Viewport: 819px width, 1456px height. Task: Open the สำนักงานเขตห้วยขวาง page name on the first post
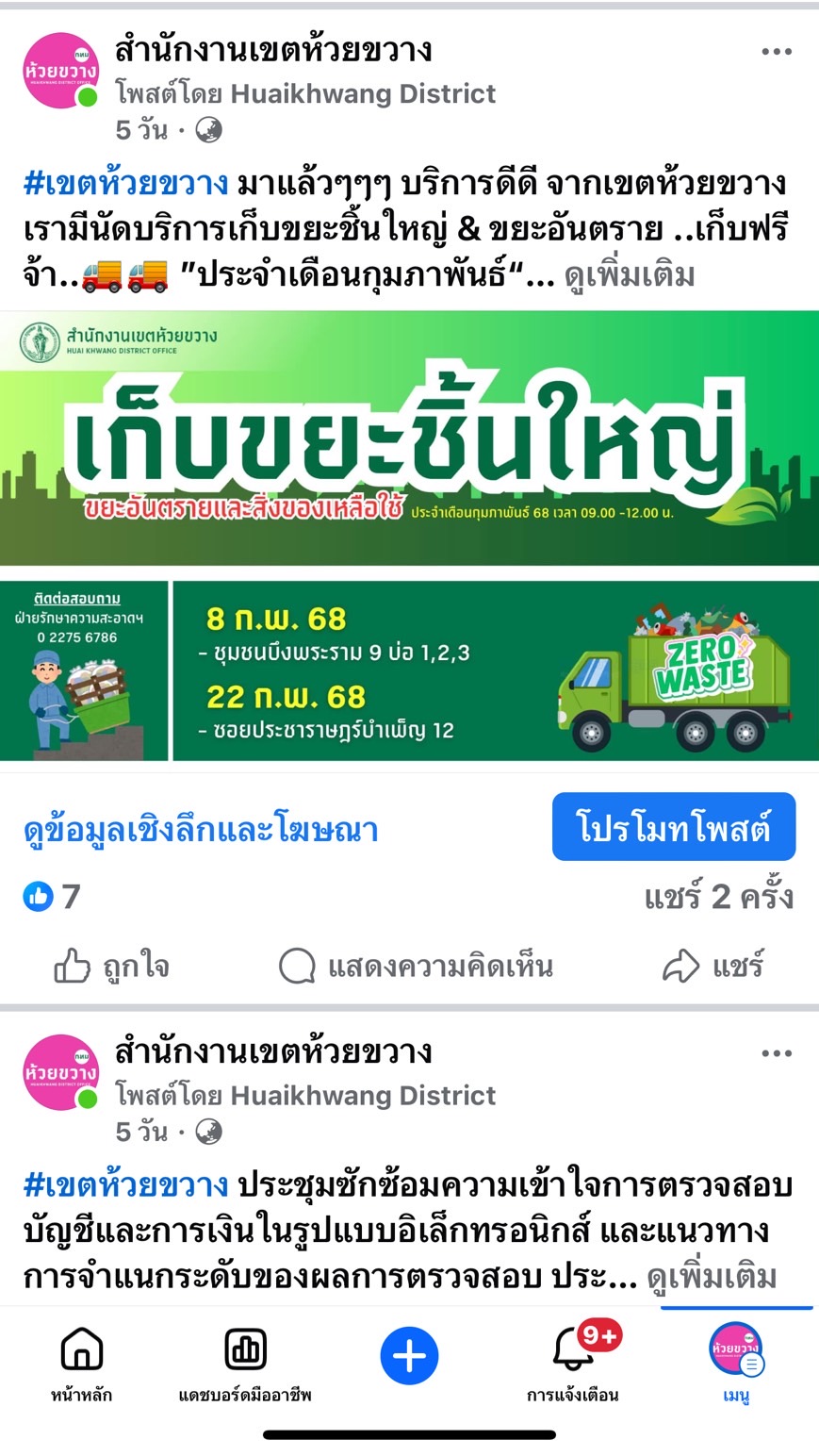point(273,50)
